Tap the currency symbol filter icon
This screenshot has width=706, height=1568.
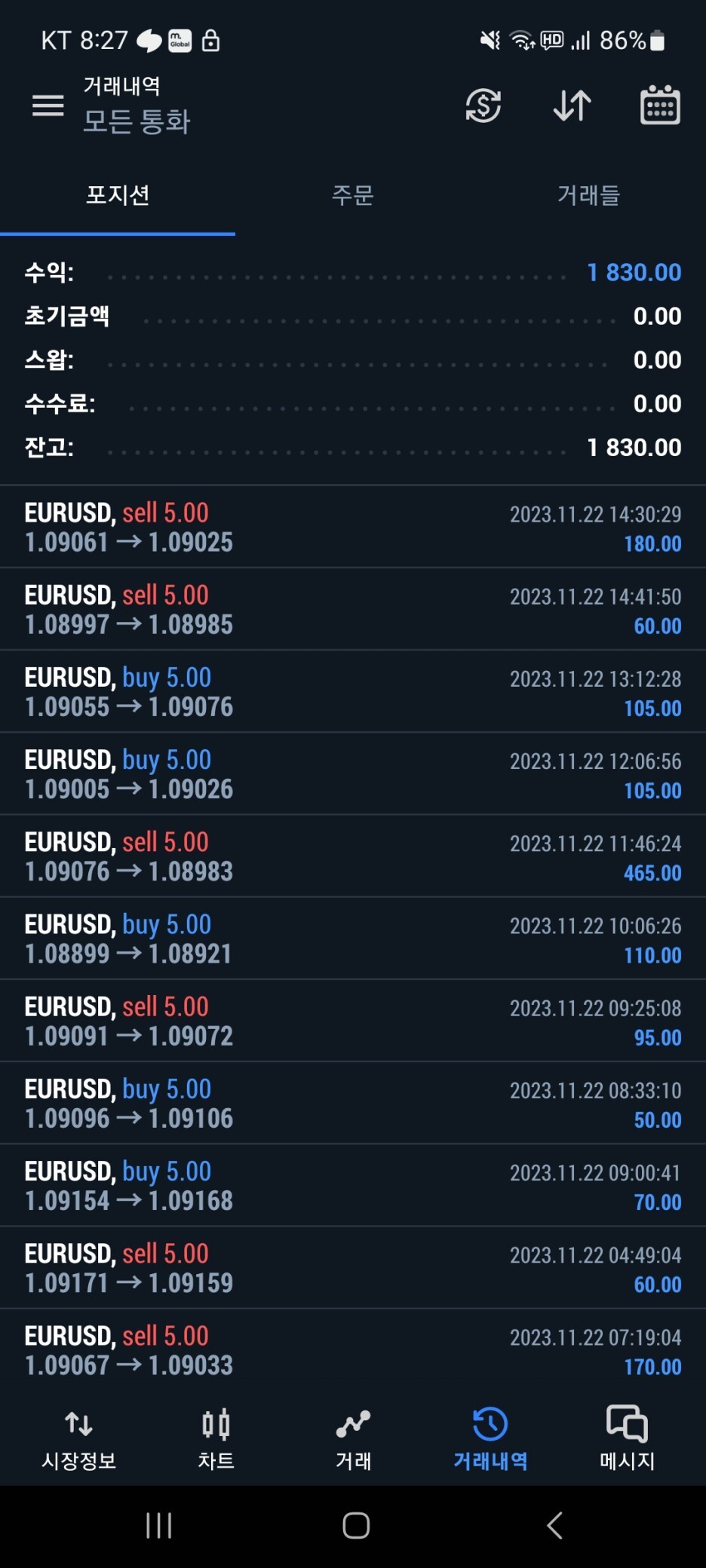[483, 106]
